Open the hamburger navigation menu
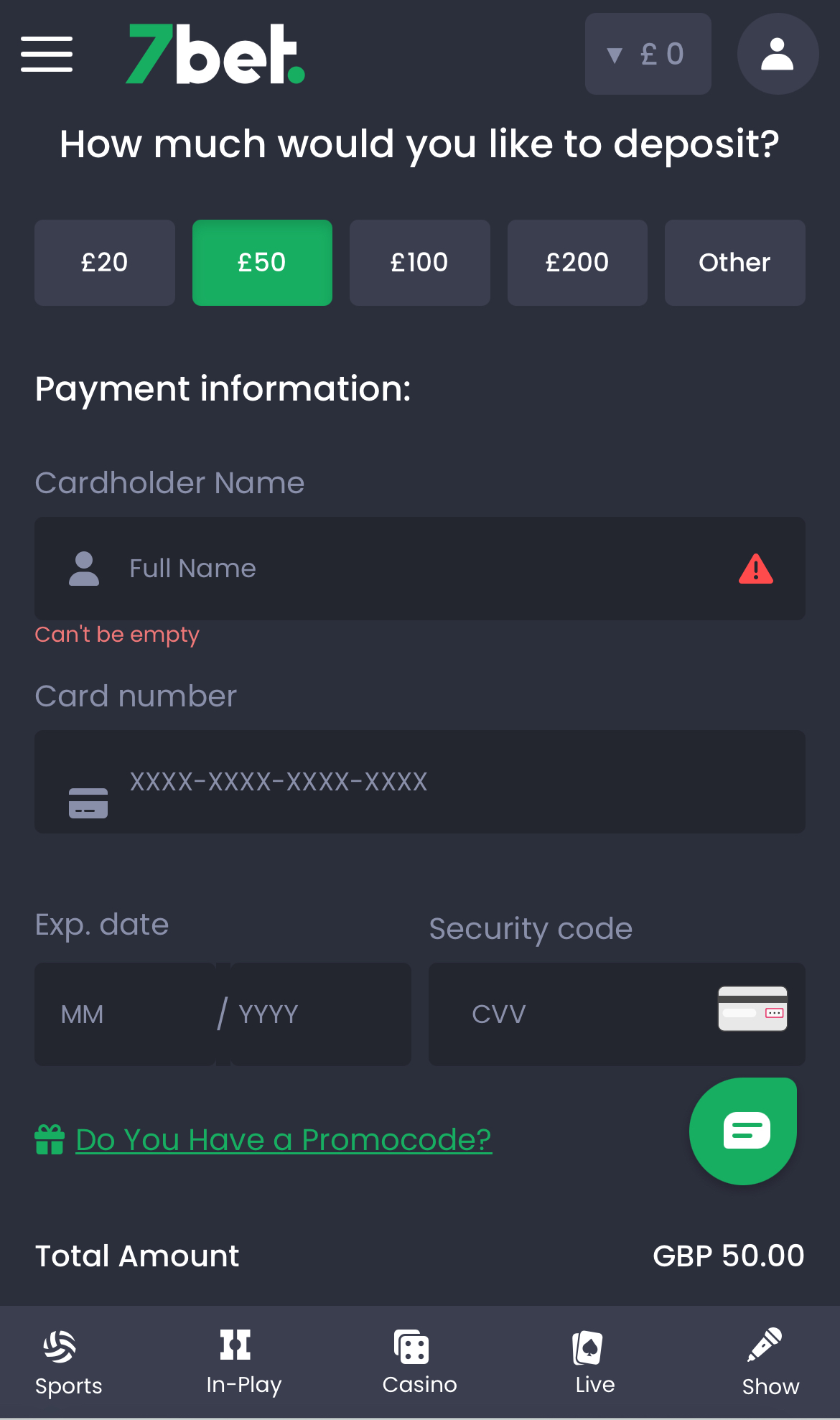This screenshot has height=1420, width=840. (x=47, y=53)
